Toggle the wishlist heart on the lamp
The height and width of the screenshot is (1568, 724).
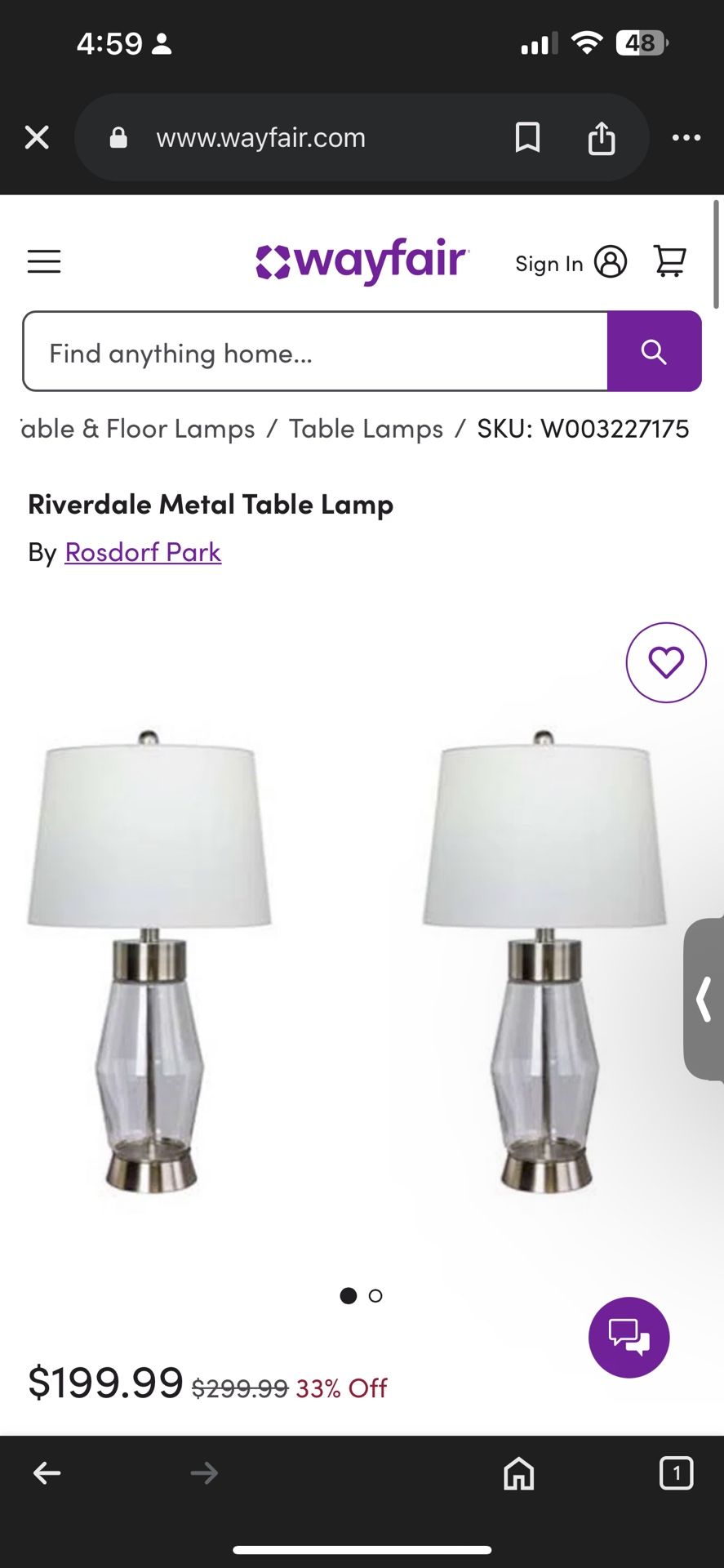click(x=666, y=662)
